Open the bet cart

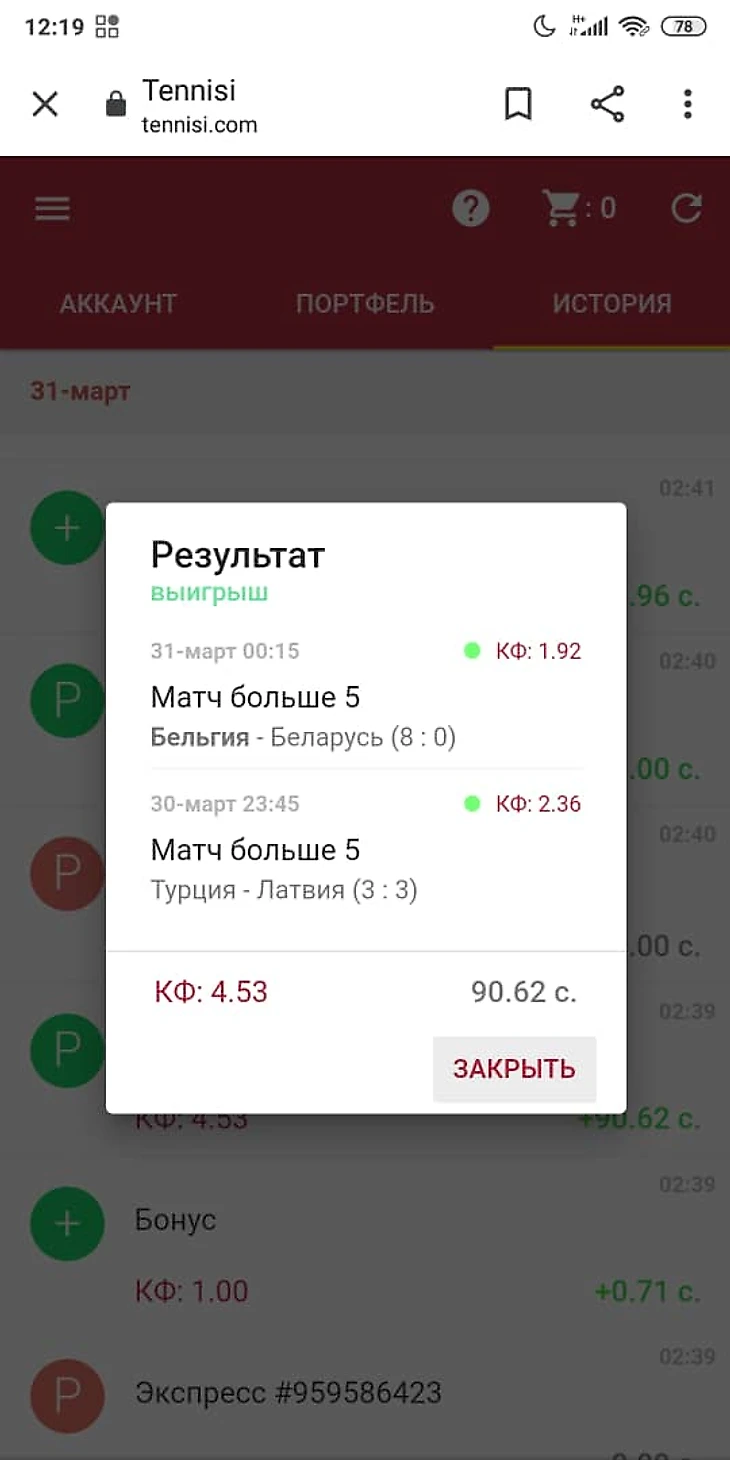[578, 209]
